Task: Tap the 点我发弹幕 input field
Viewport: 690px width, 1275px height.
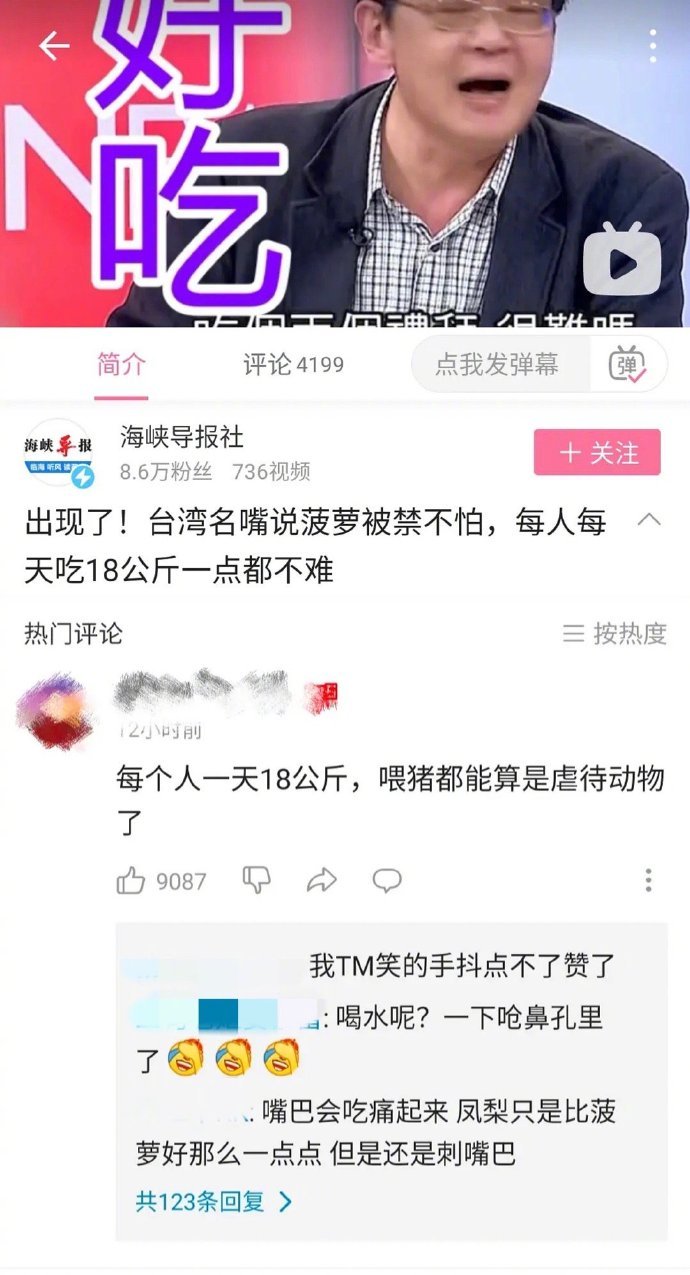Action: (x=497, y=365)
